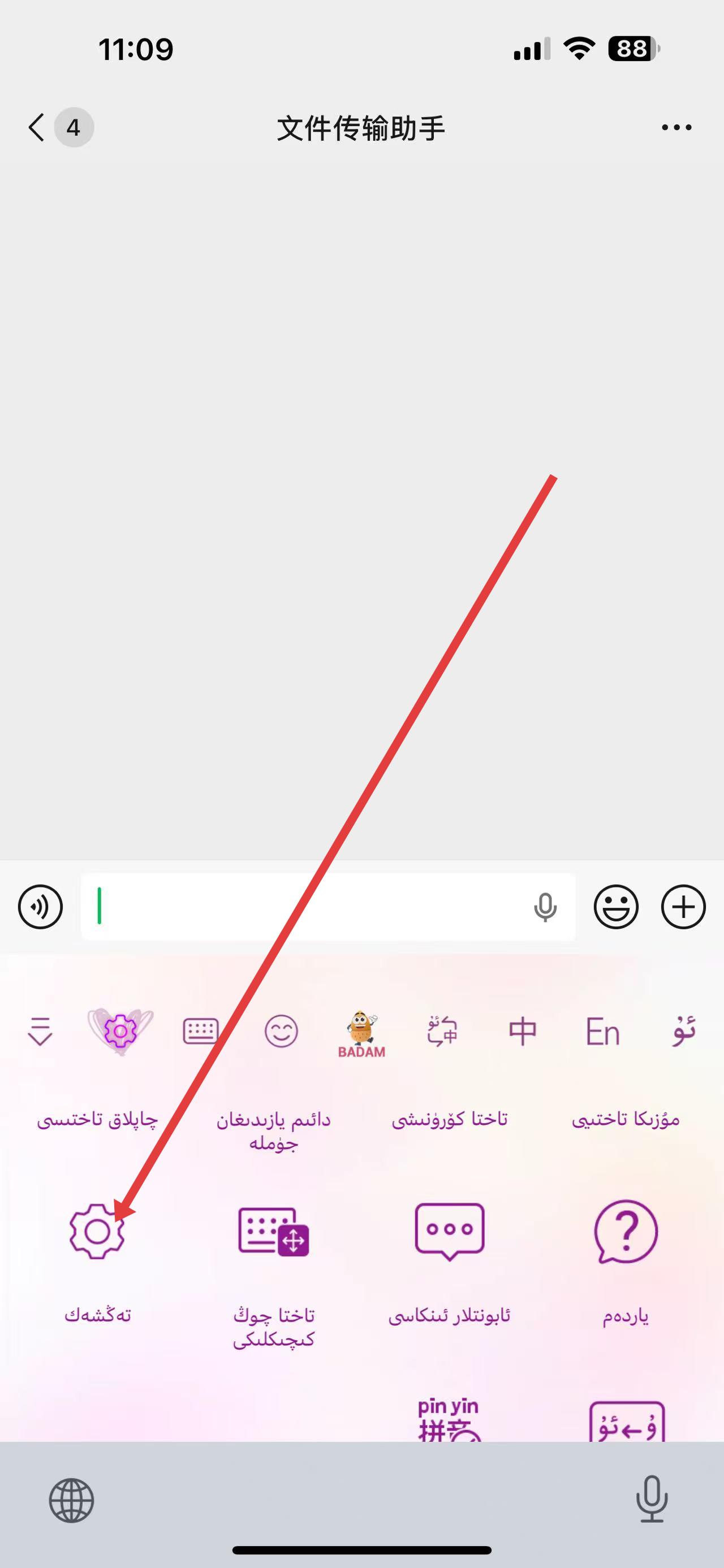Open the question mark help (ياردەم) option
The width and height of the screenshot is (724, 1568).
click(x=626, y=1232)
